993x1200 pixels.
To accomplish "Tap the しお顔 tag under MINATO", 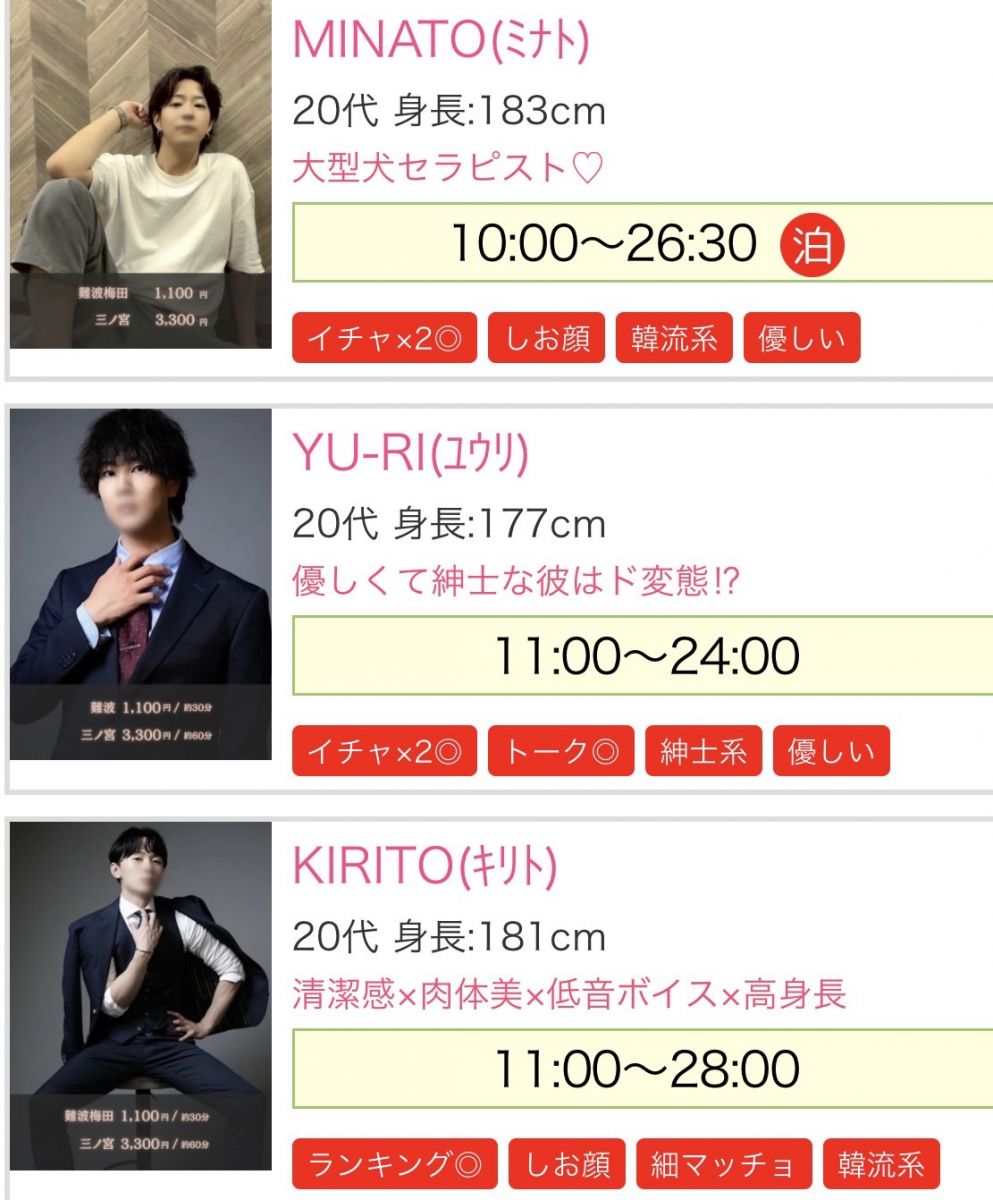I will [x=547, y=339].
